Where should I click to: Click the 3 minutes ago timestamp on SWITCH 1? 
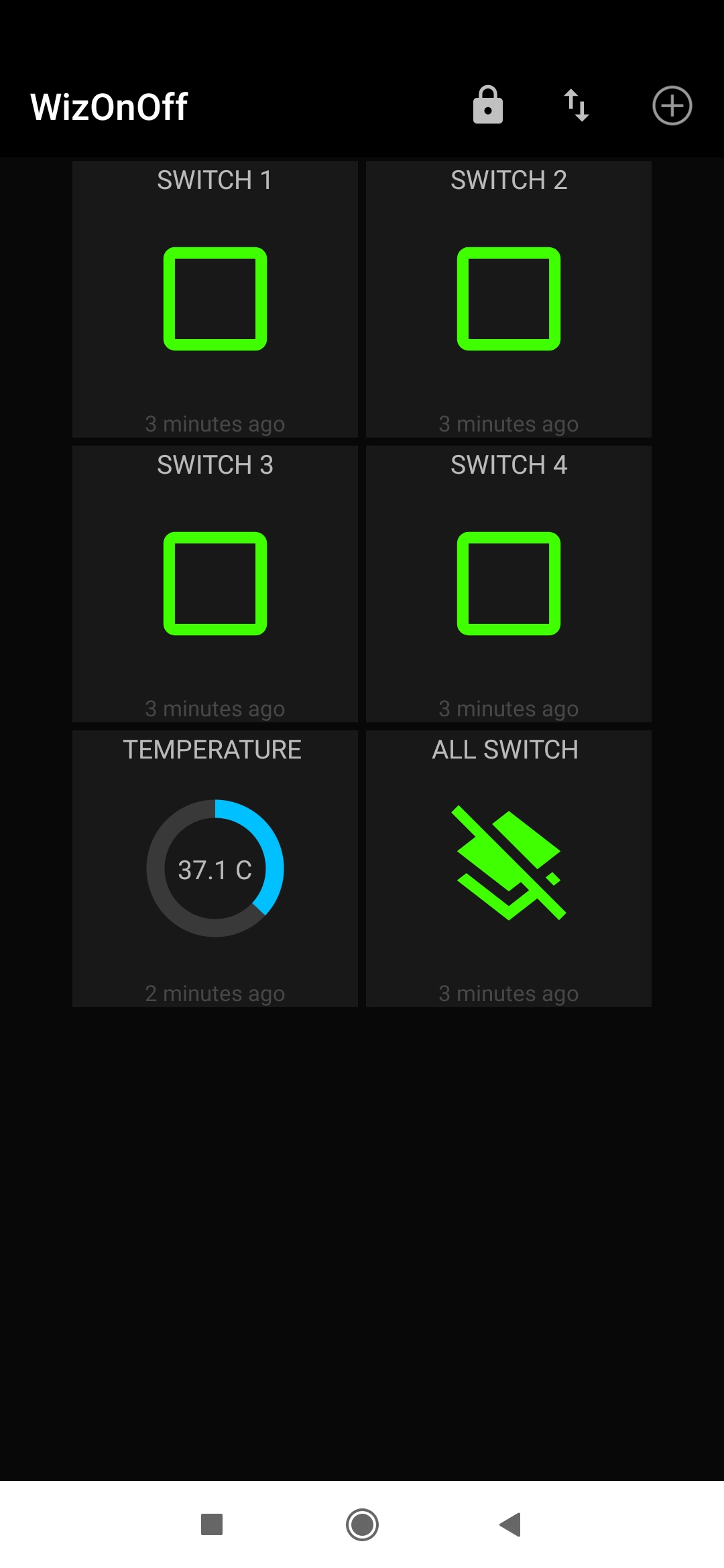[215, 423]
